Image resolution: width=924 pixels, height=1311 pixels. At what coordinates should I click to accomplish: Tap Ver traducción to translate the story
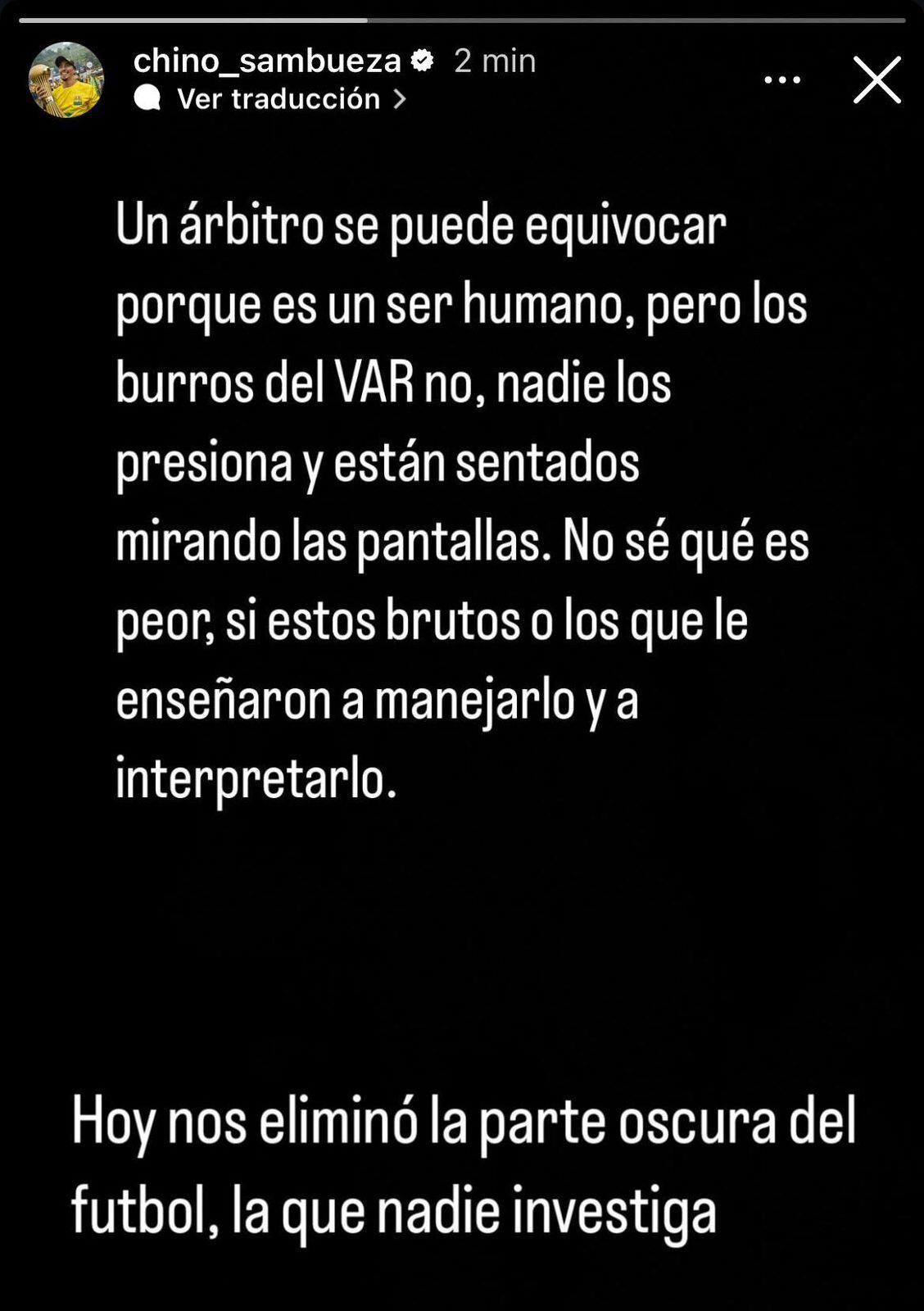tap(279, 99)
